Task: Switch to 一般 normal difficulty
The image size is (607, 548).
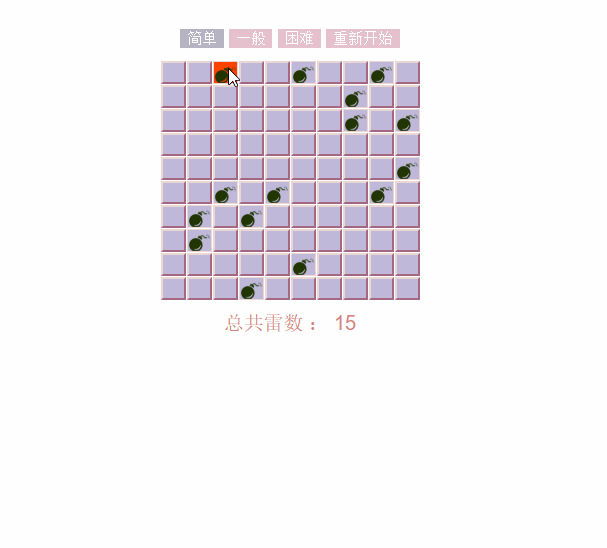Action: [x=251, y=39]
